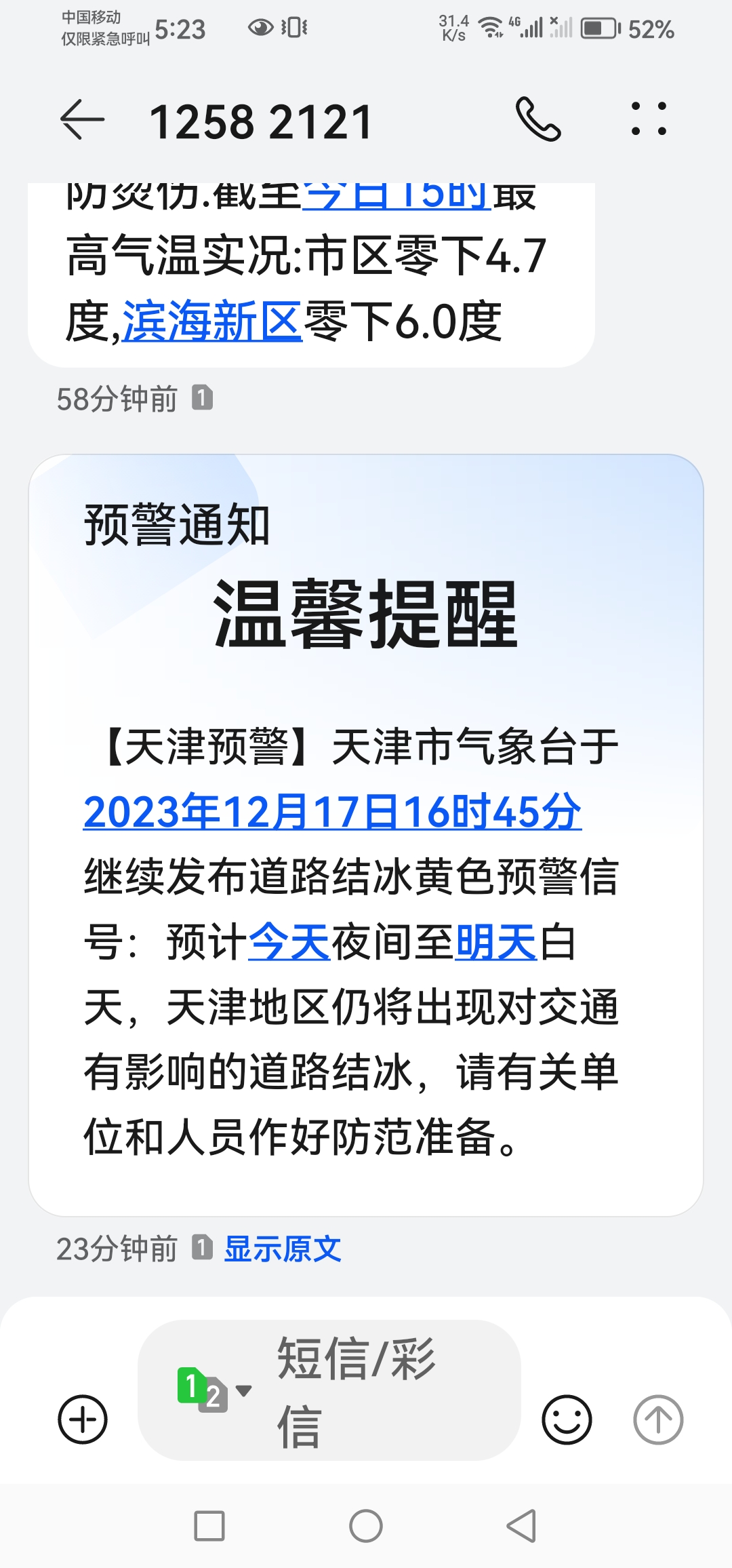Open the plus attachment button

coord(83,1419)
